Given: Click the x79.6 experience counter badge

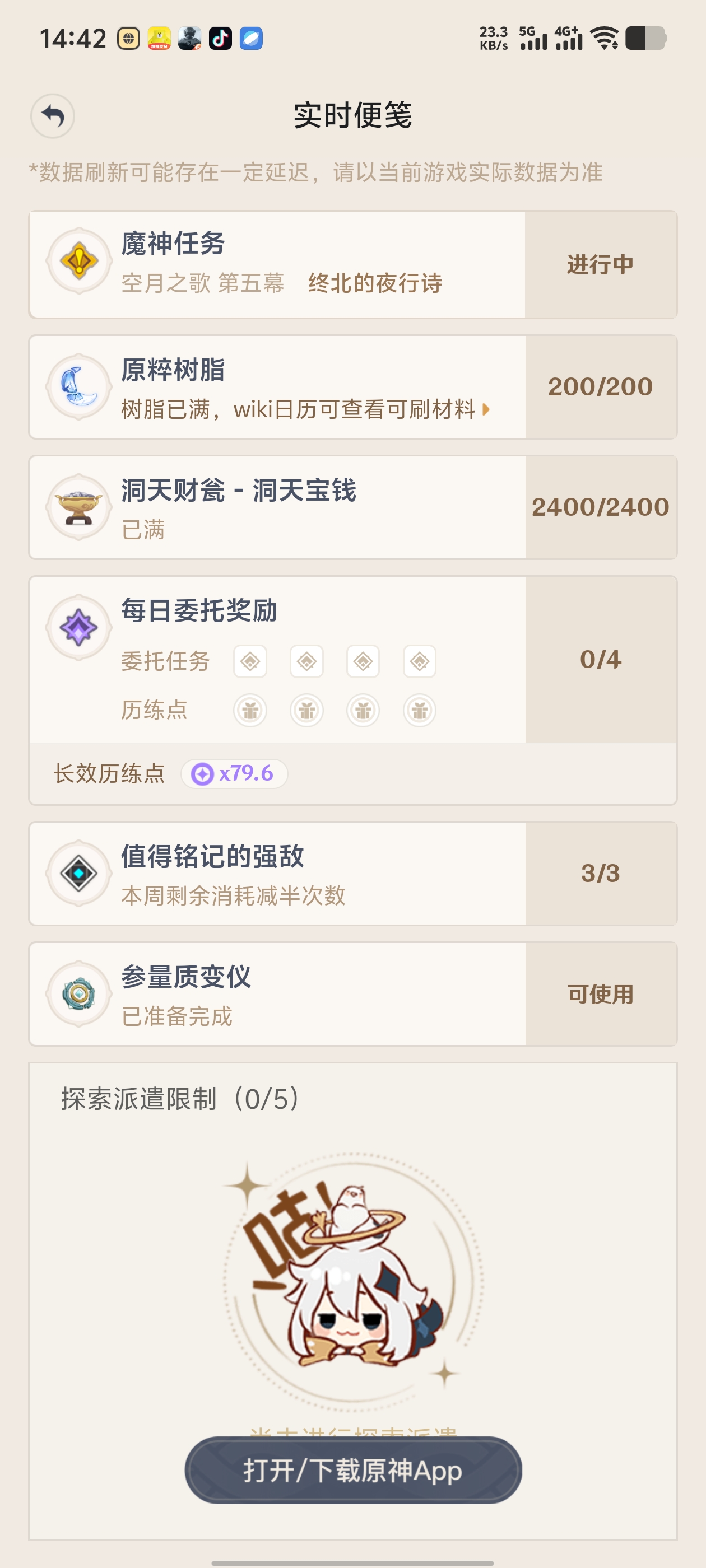Looking at the screenshot, I should click(235, 773).
